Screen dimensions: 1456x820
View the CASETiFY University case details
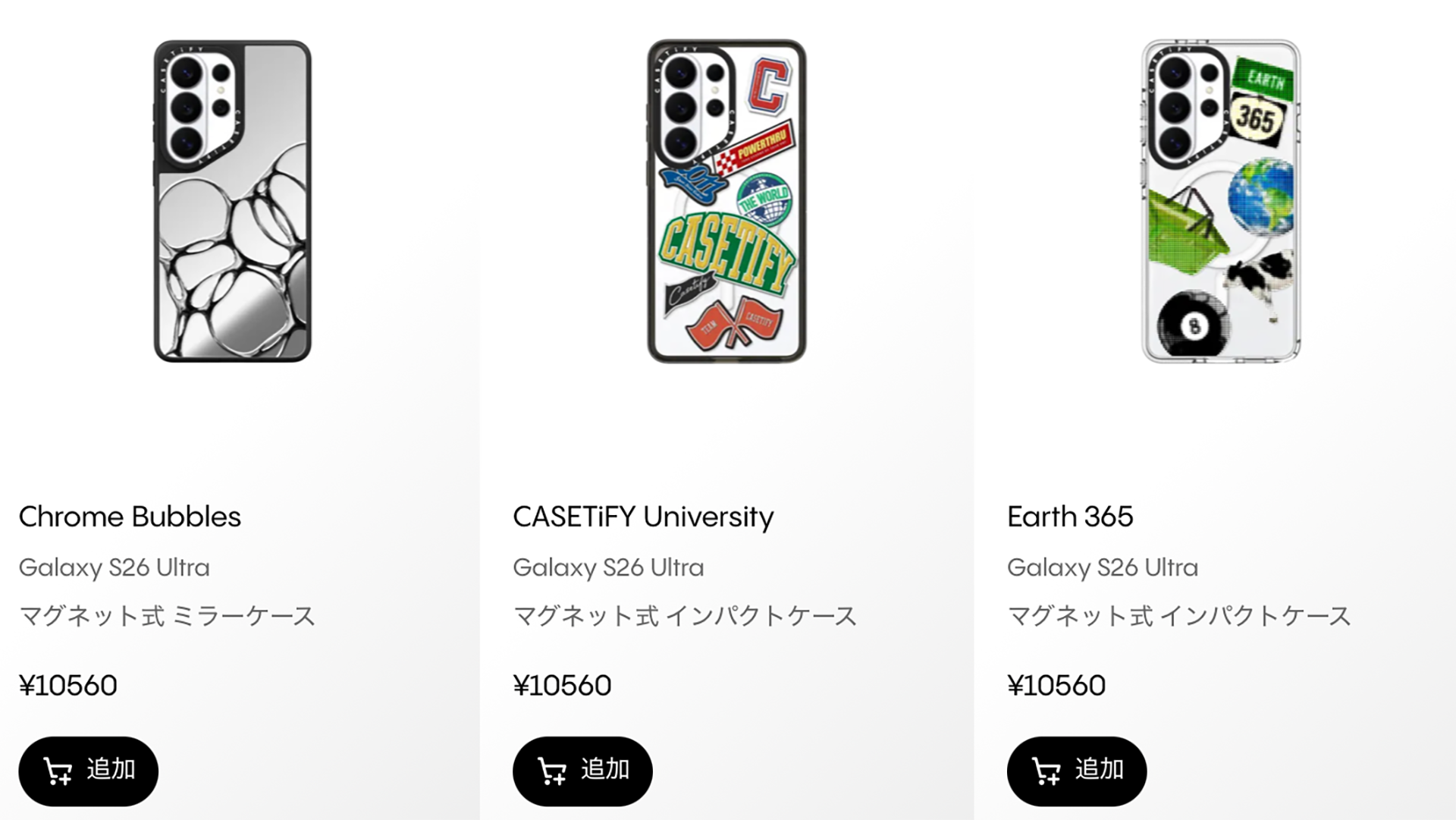click(642, 517)
